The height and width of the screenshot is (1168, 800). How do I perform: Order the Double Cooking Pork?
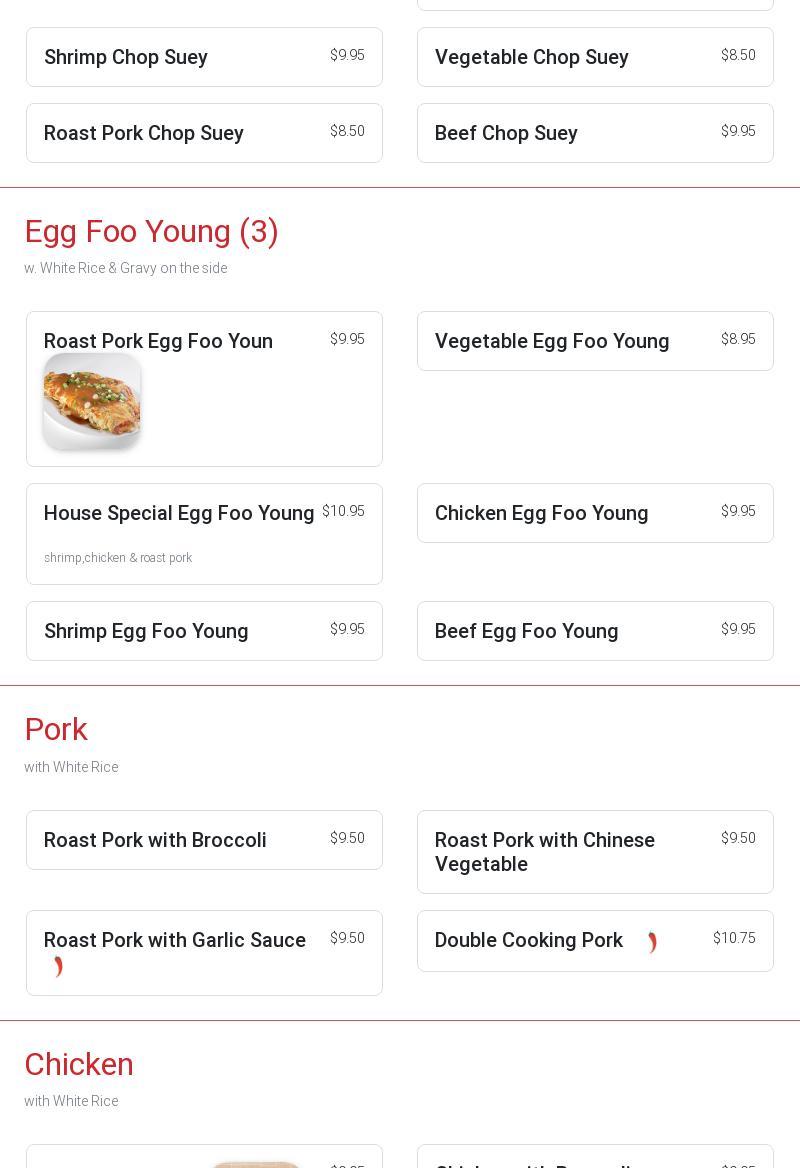pyautogui.click(x=595, y=941)
